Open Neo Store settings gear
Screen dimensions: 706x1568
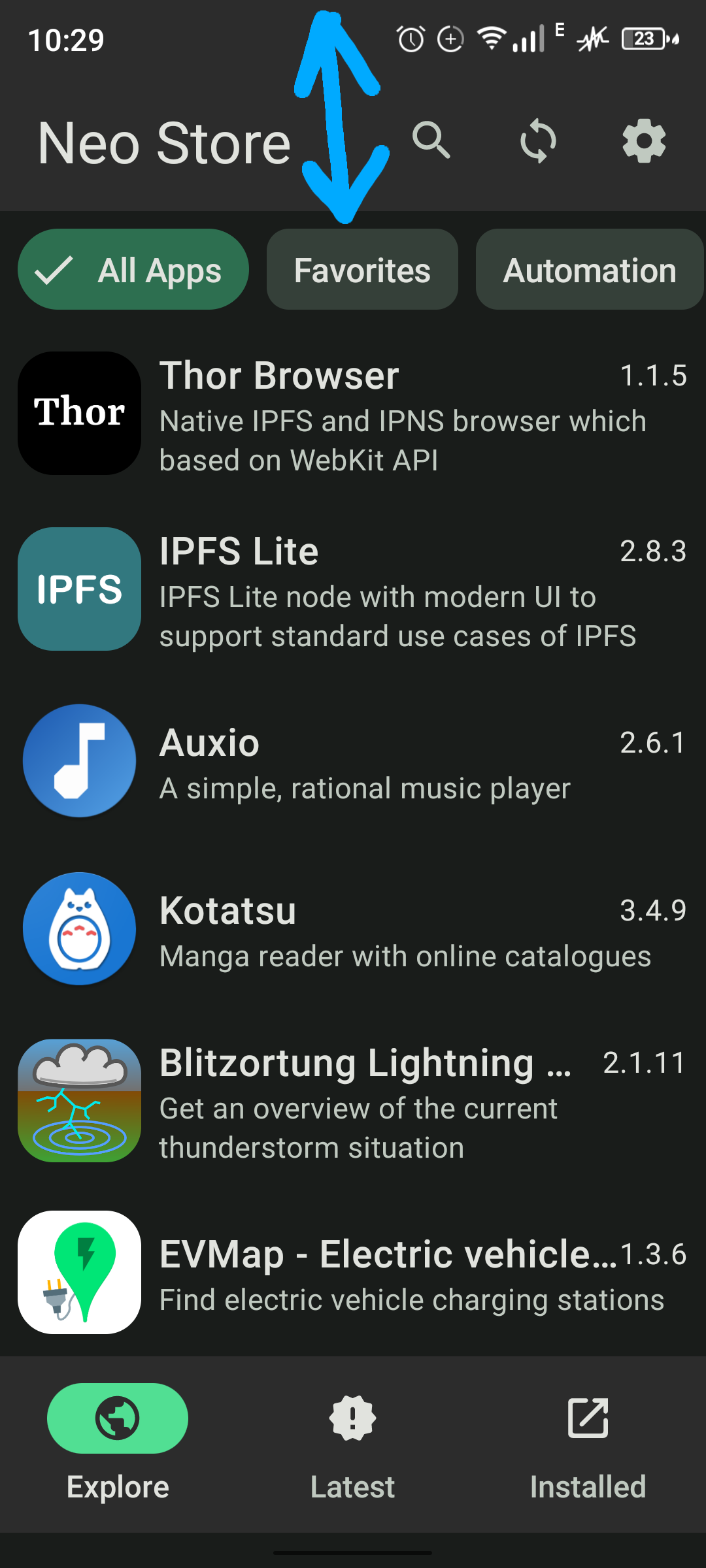(645, 141)
